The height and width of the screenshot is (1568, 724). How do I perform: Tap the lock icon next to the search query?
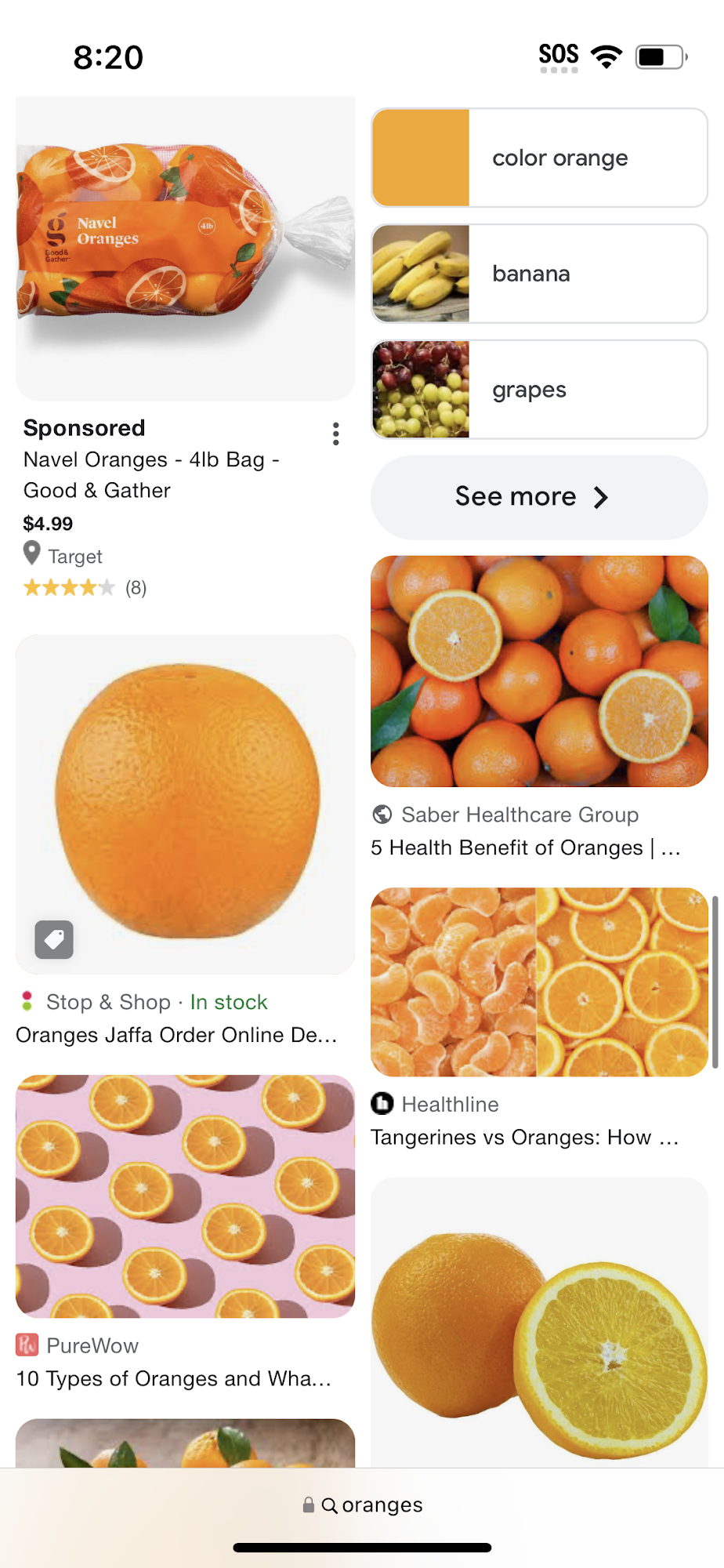[x=308, y=1504]
